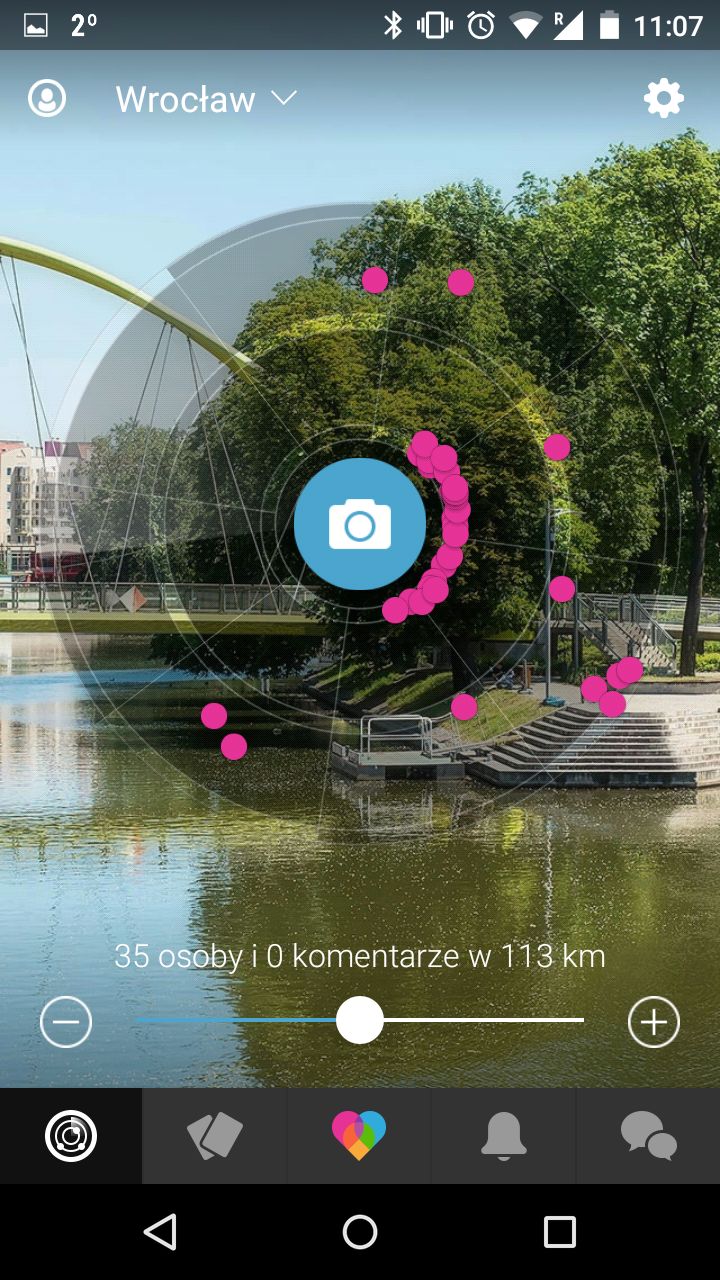Open the colorful heart matches tab
The width and height of the screenshot is (720, 1280).
pos(359,1136)
